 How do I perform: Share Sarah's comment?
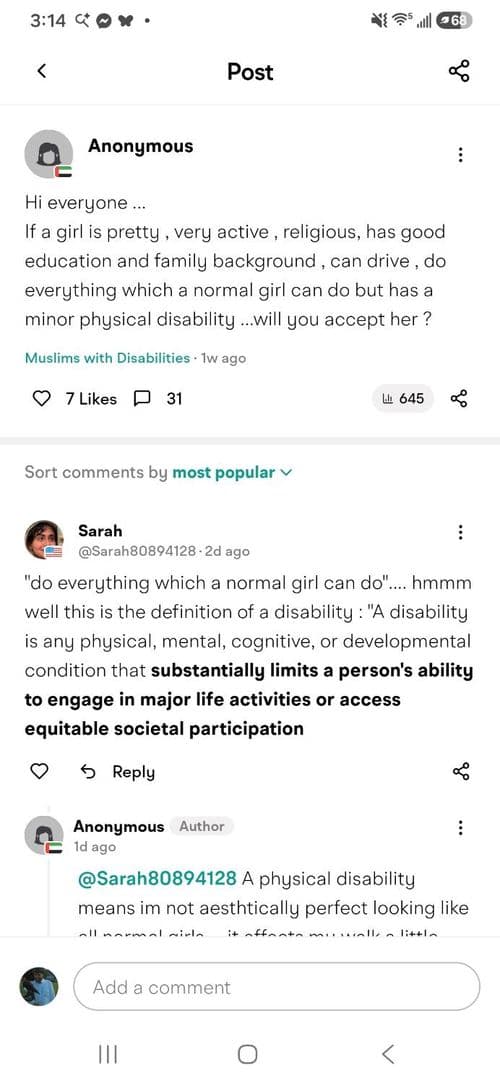[461, 772]
